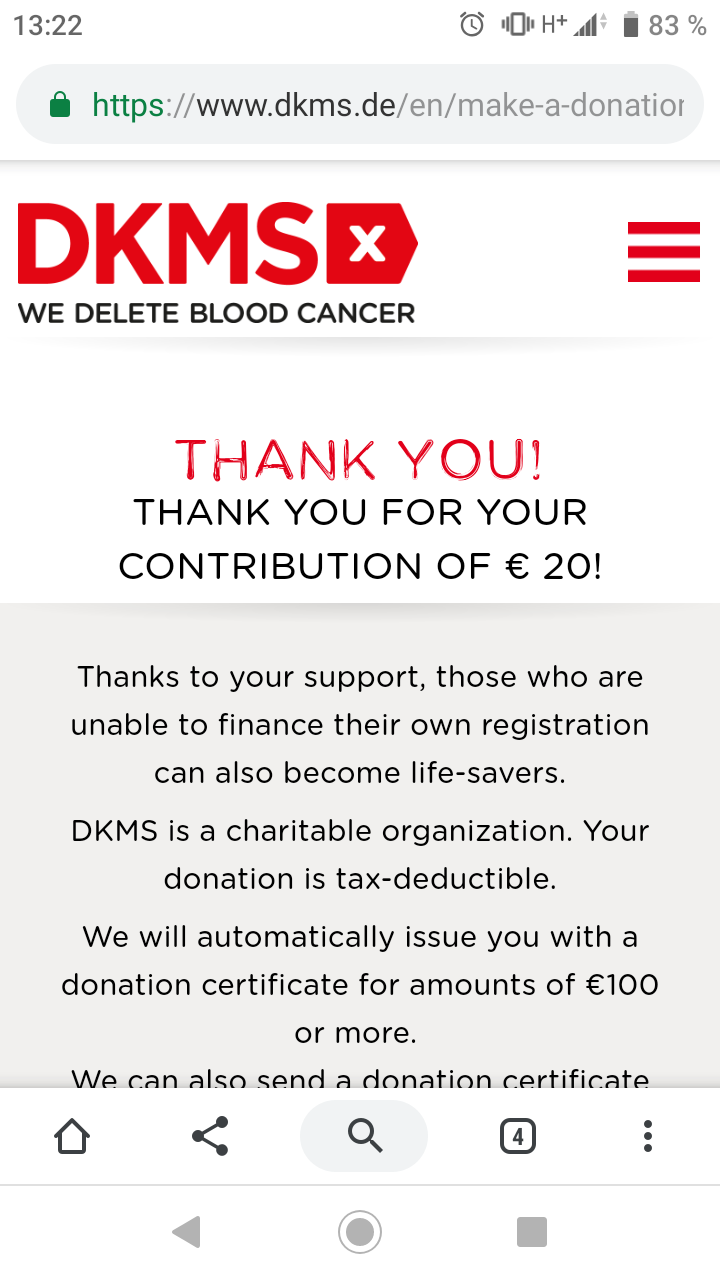Tap the system back button

(x=187, y=1232)
